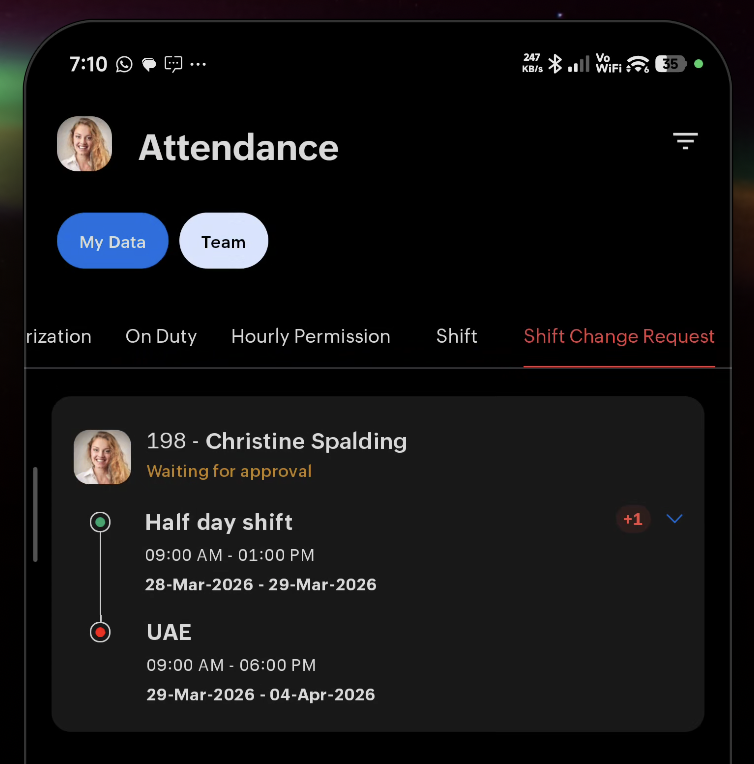Open the Hourly Permission tab
Image resolution: width=754 pixels, height=764 pixels.
click(310, 337)
